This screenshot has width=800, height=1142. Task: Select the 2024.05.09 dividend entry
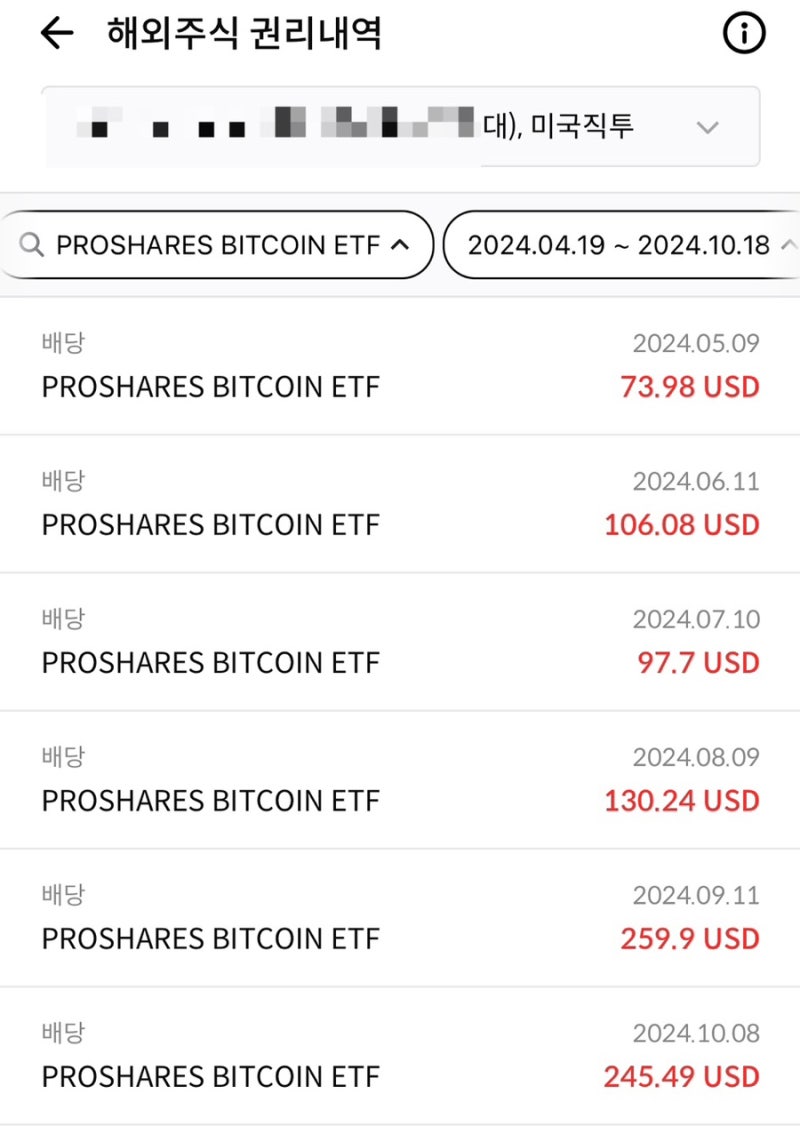(x=400, y=365)
